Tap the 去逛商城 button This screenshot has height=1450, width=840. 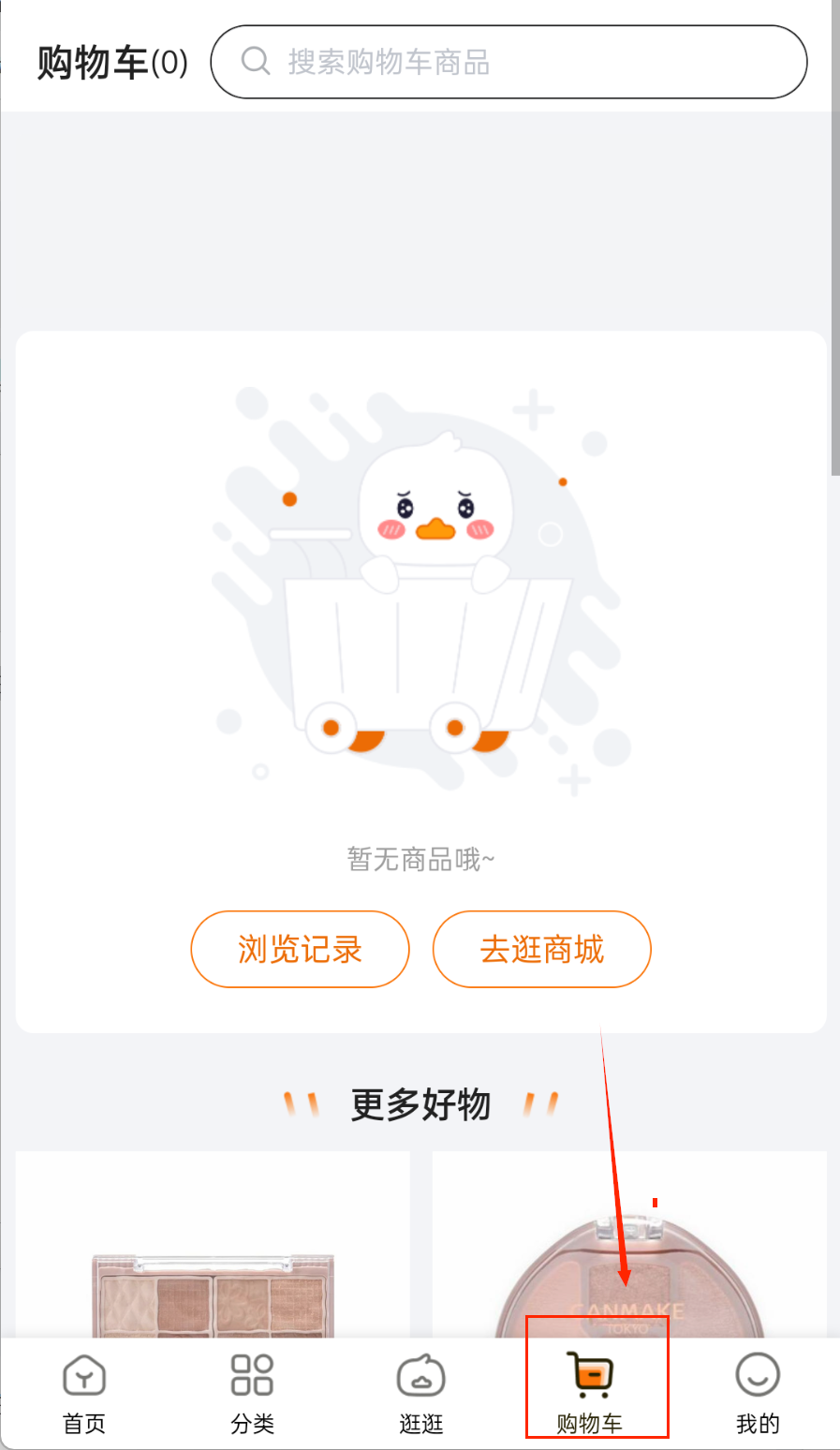541,949
